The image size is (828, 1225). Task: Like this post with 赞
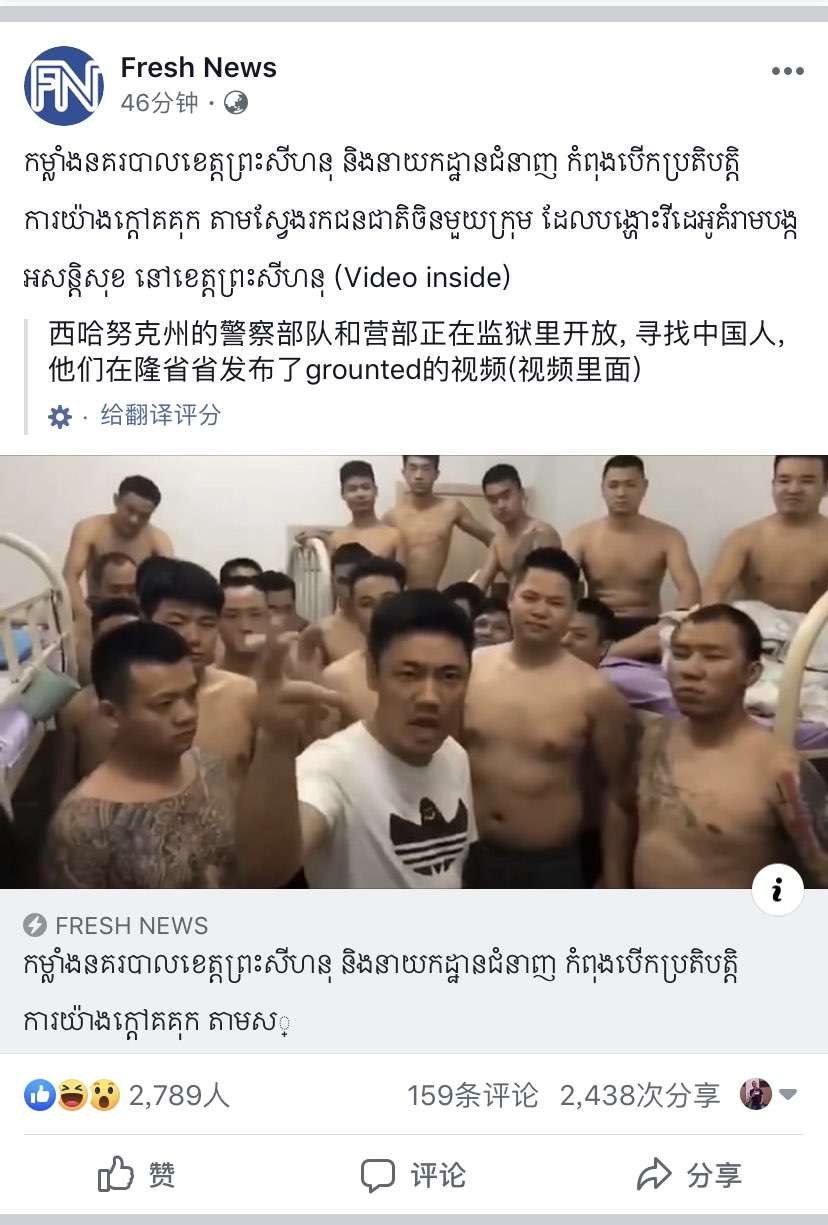click(137, 1175)
